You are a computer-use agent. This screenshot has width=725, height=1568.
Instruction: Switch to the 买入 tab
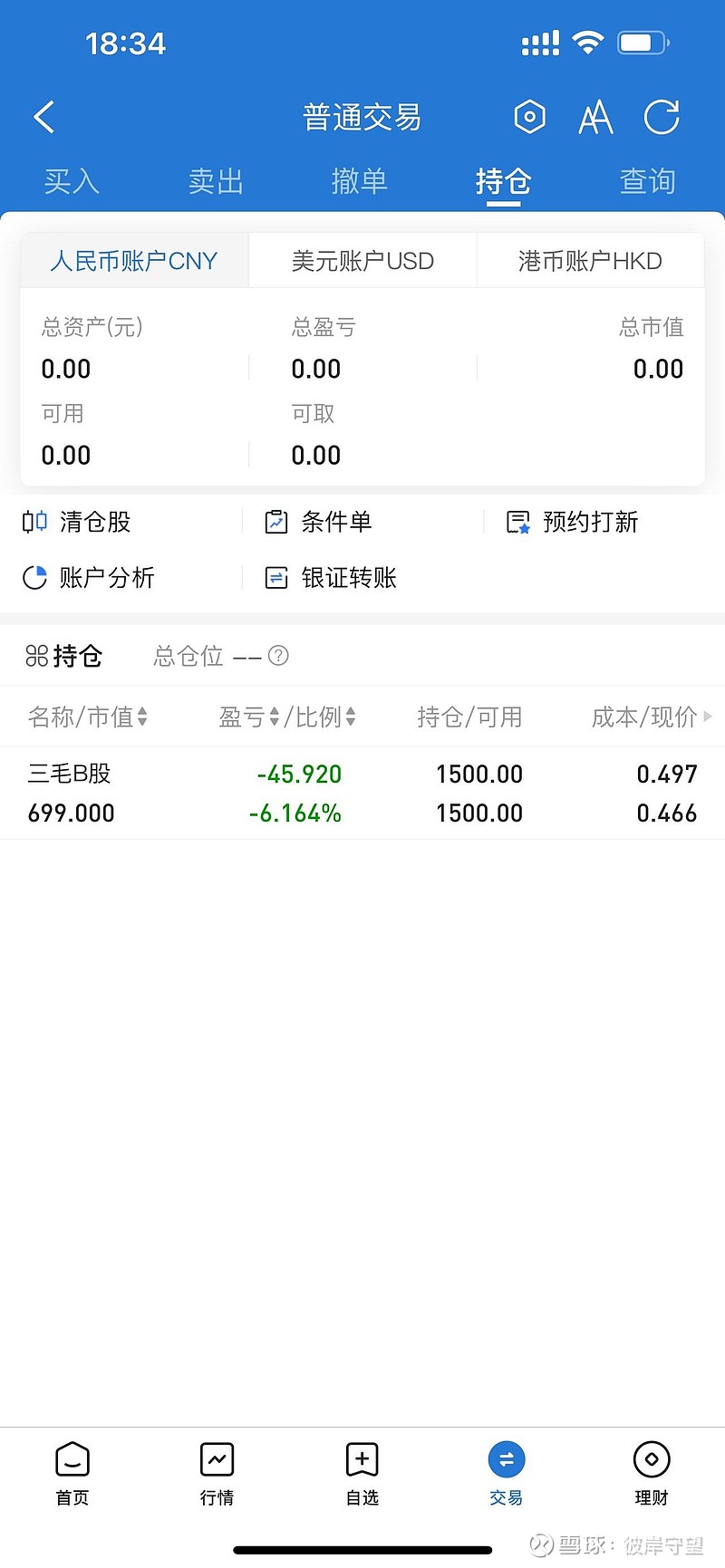72,181
